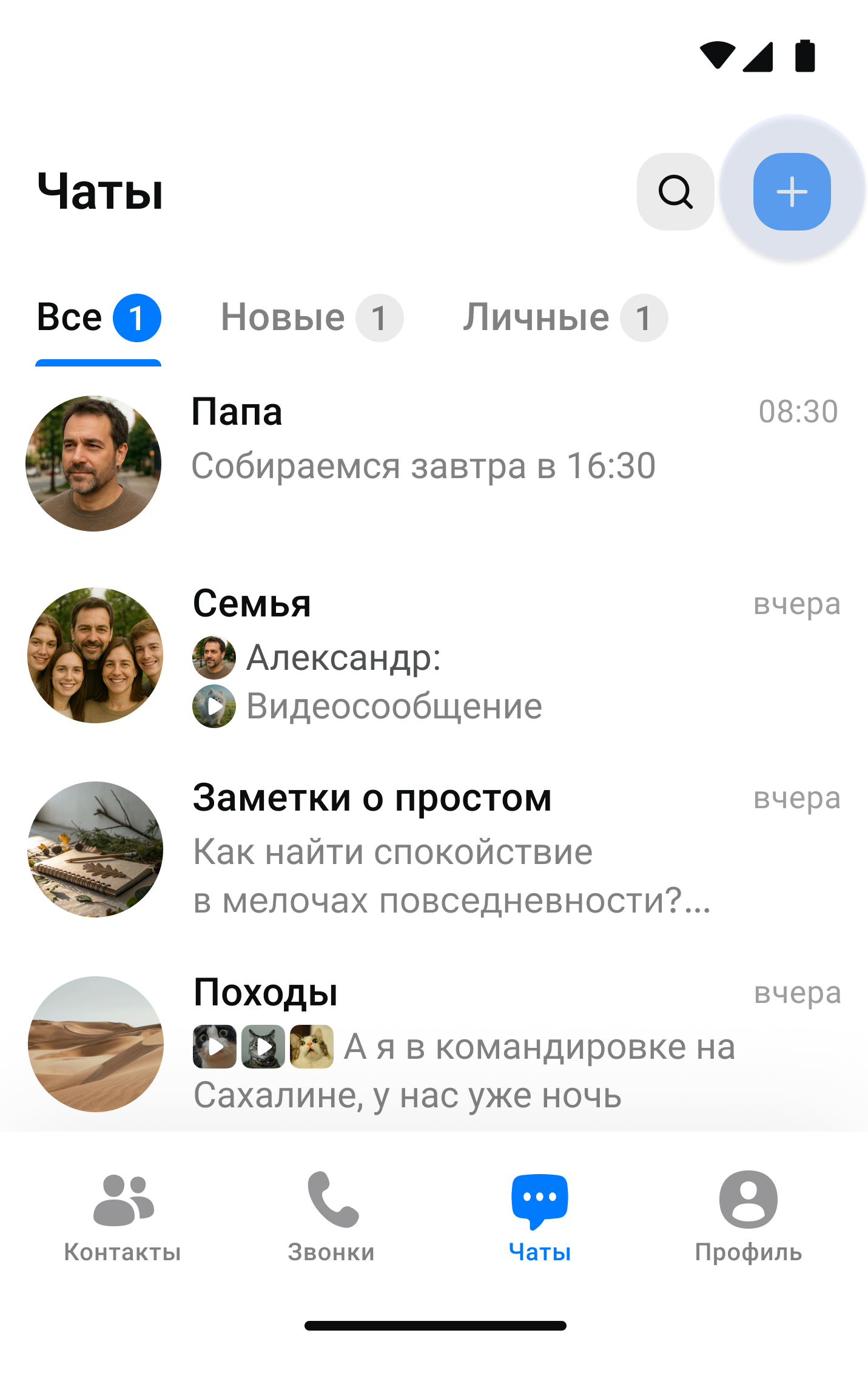Switch to the Новые tab

[x=311, y=319]
